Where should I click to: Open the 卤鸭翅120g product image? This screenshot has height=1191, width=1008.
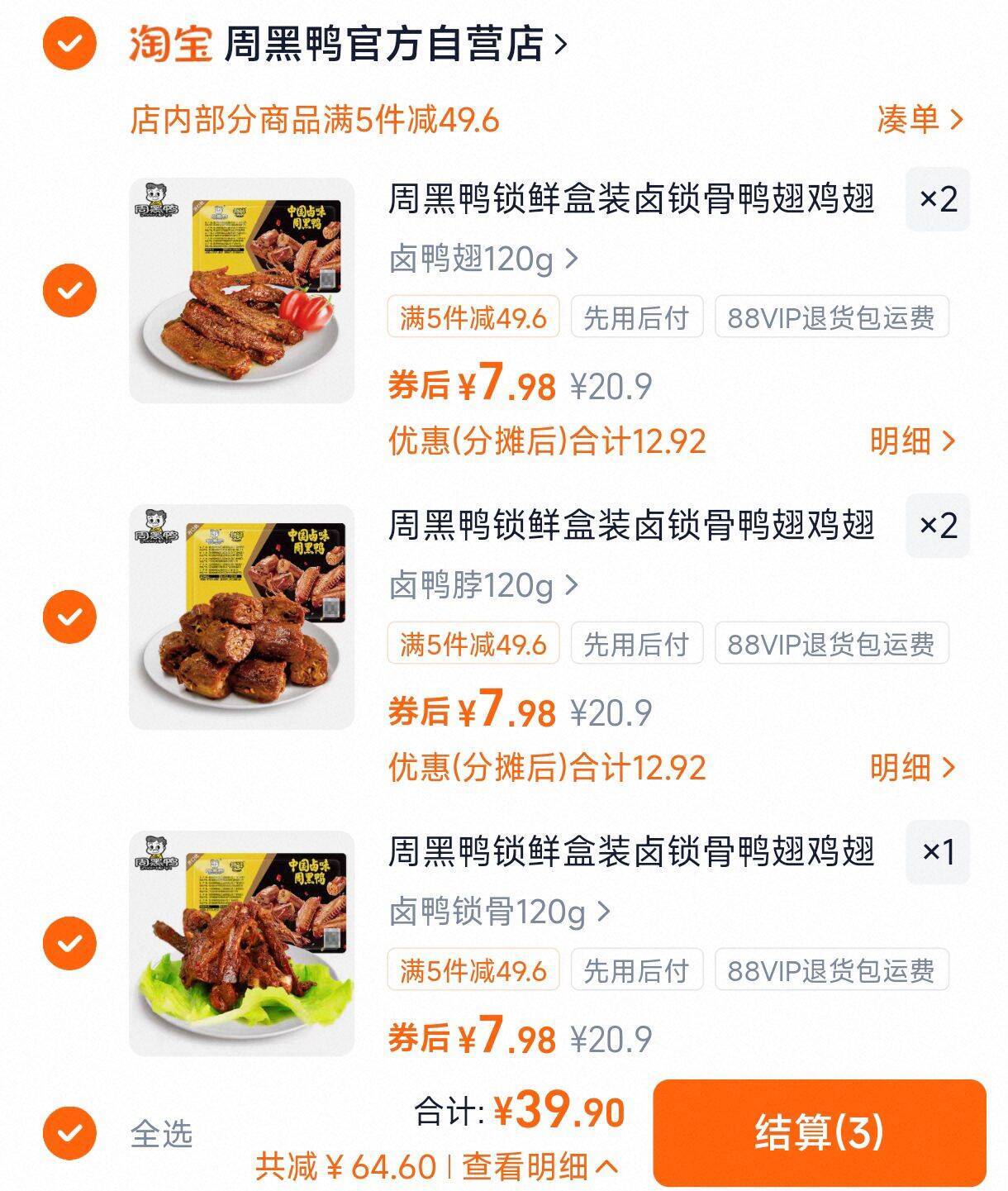[241, 290]
